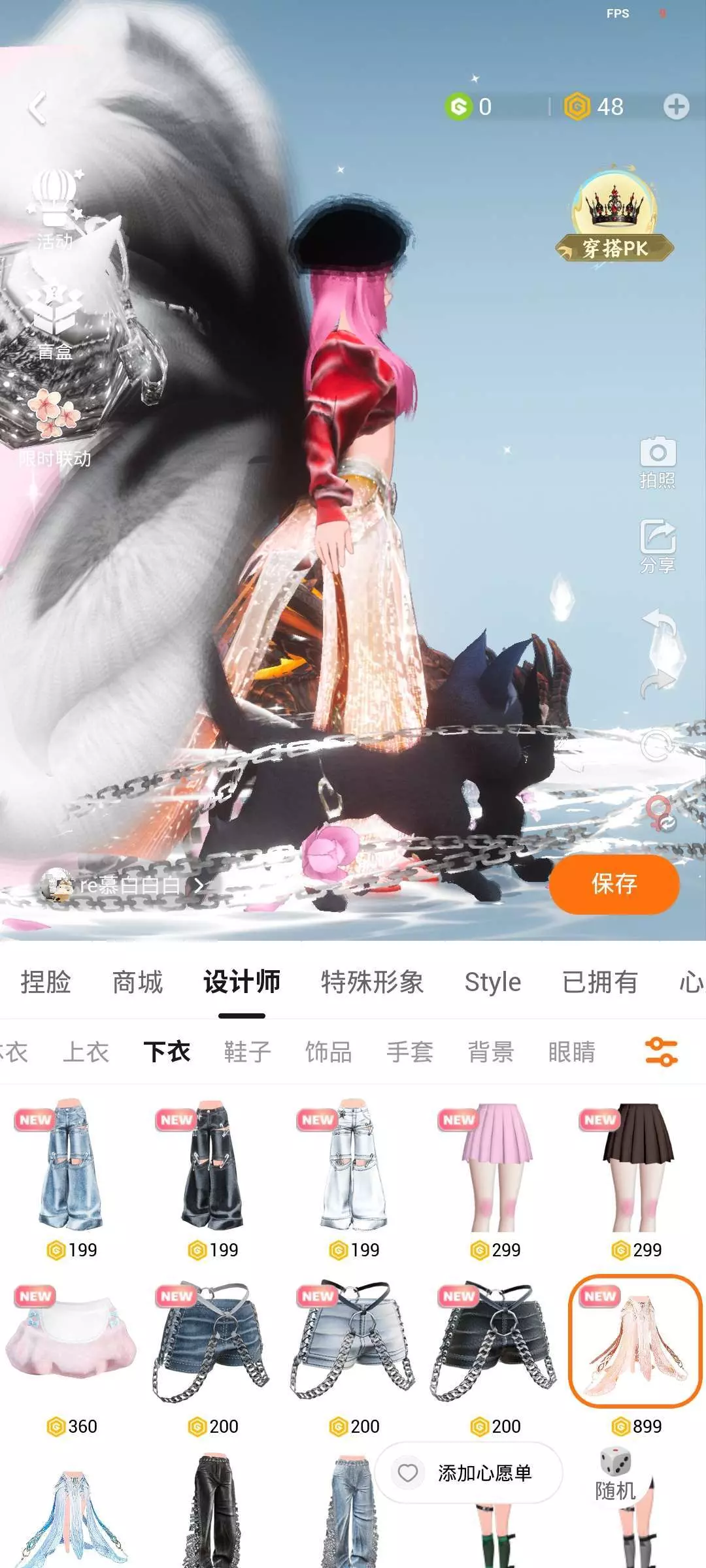Add item to wishlist via 添加心愿单
706x1568 pixels.
pos(469,1473)
